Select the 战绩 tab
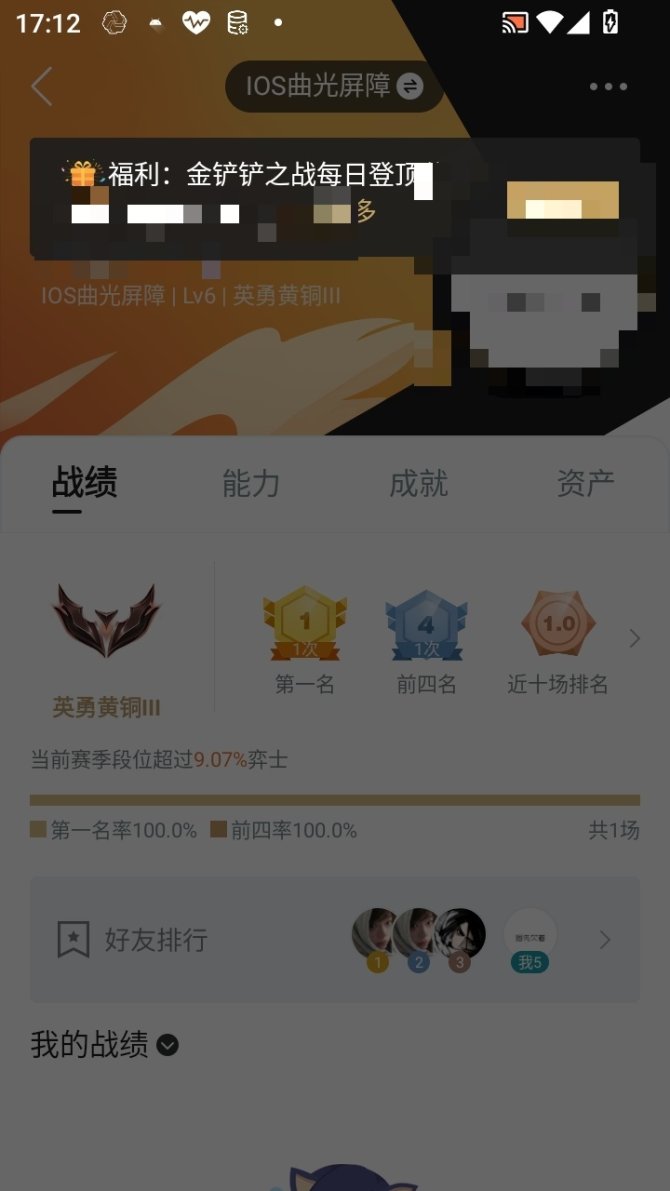This screenshot has width=670, height=1191. [x=84, y=483]
